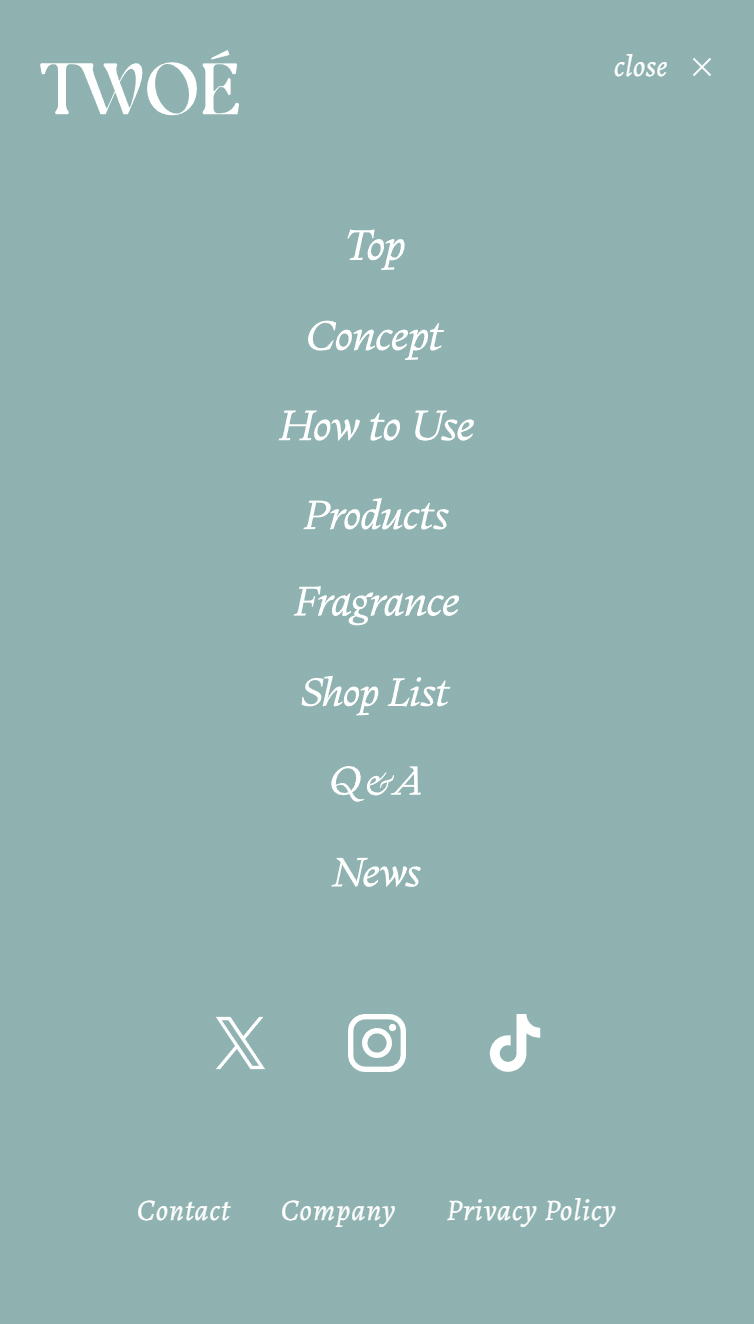View Company information

click(338, 1211)
